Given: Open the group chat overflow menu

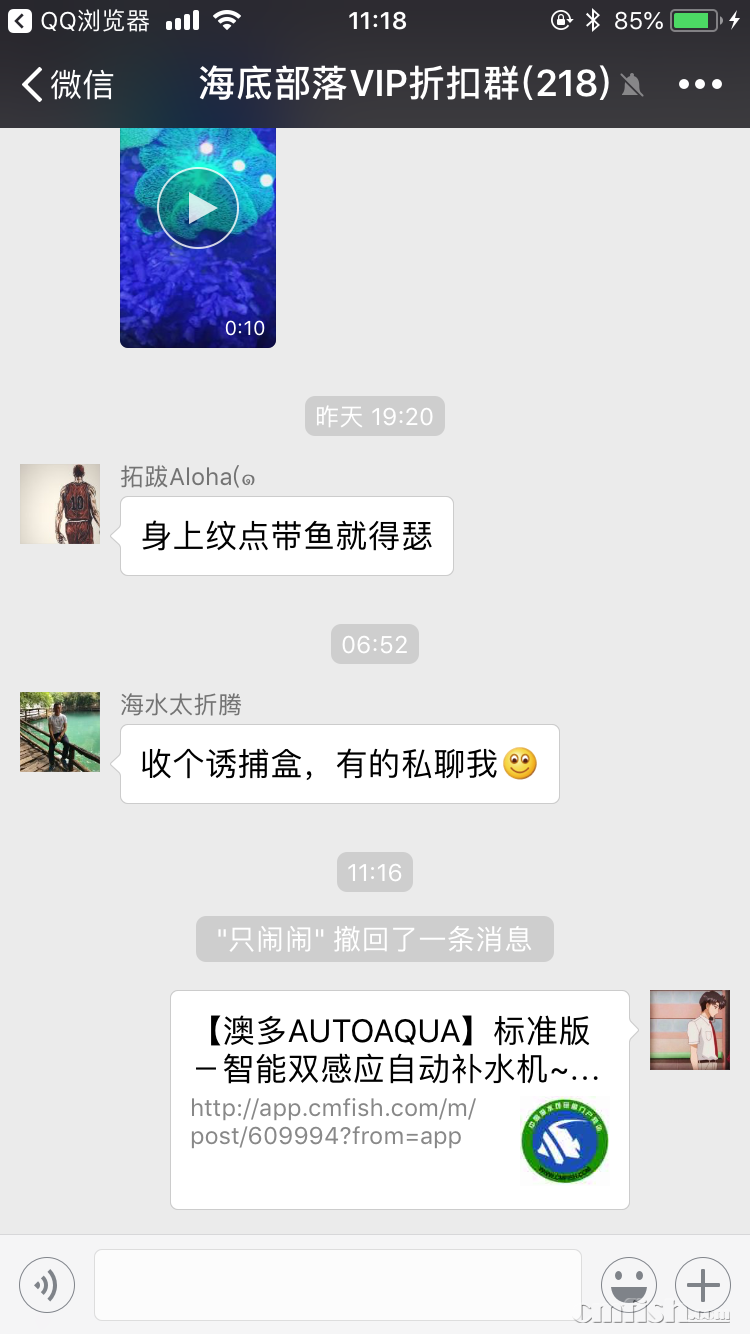Looking at the screenshot, I should [700, 85].
